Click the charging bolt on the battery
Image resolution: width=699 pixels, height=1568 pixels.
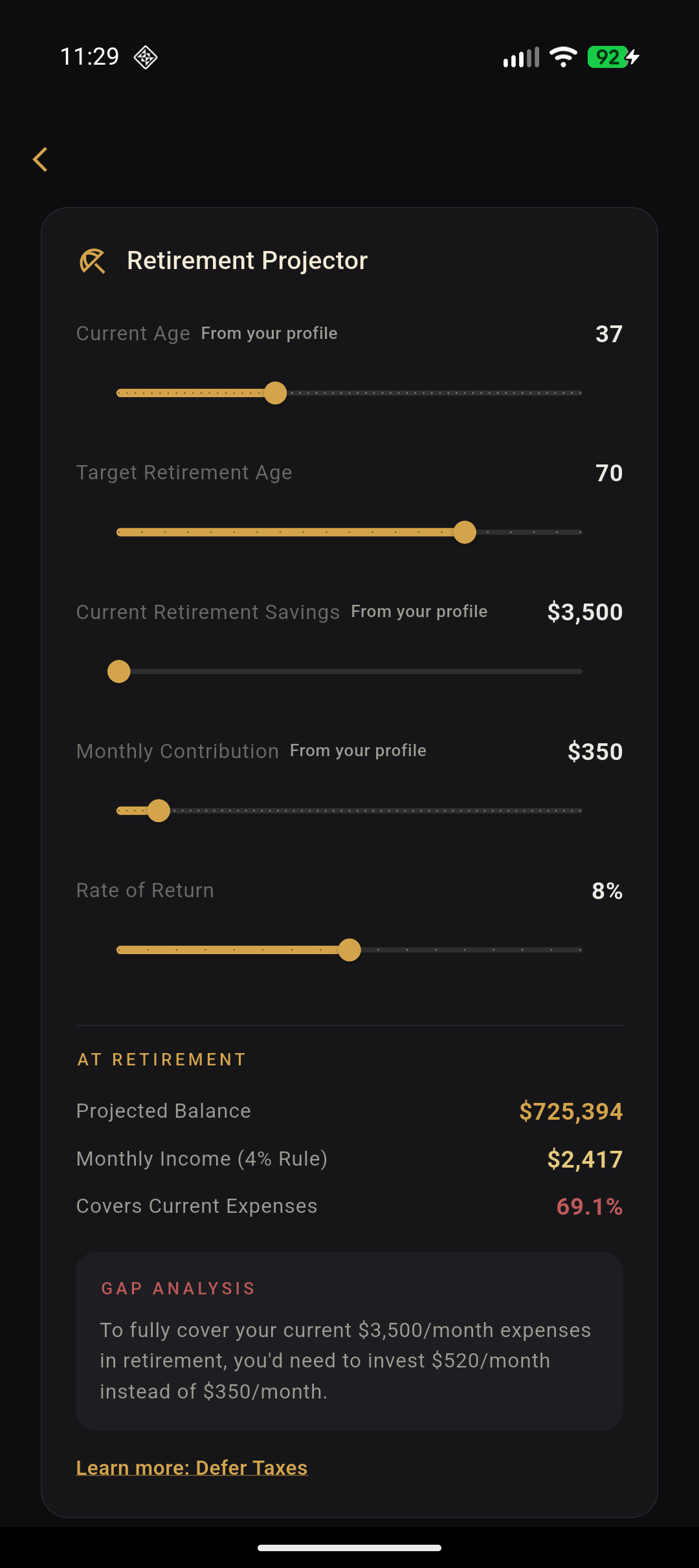click(632, 57)
